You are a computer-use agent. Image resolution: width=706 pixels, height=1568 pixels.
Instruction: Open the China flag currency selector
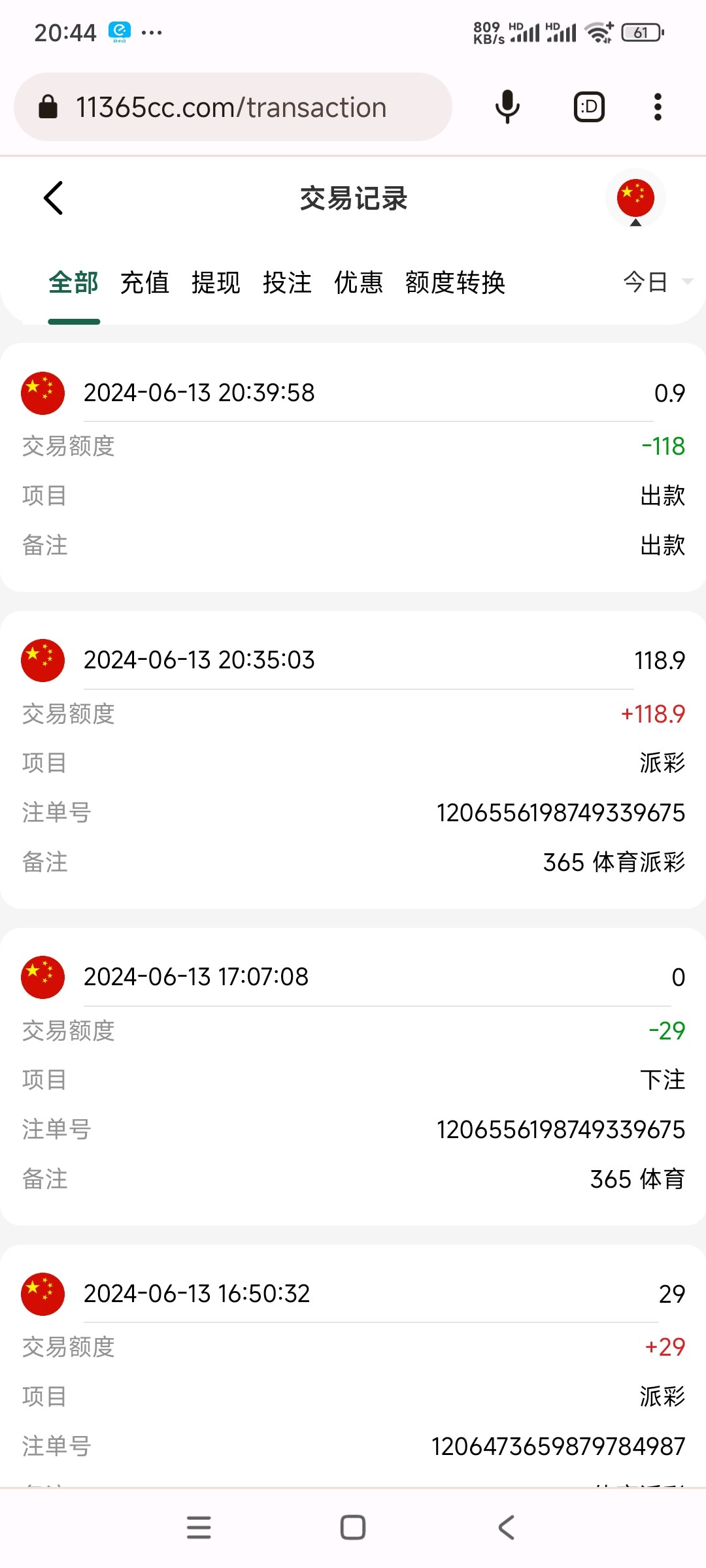tap(635, 198)
